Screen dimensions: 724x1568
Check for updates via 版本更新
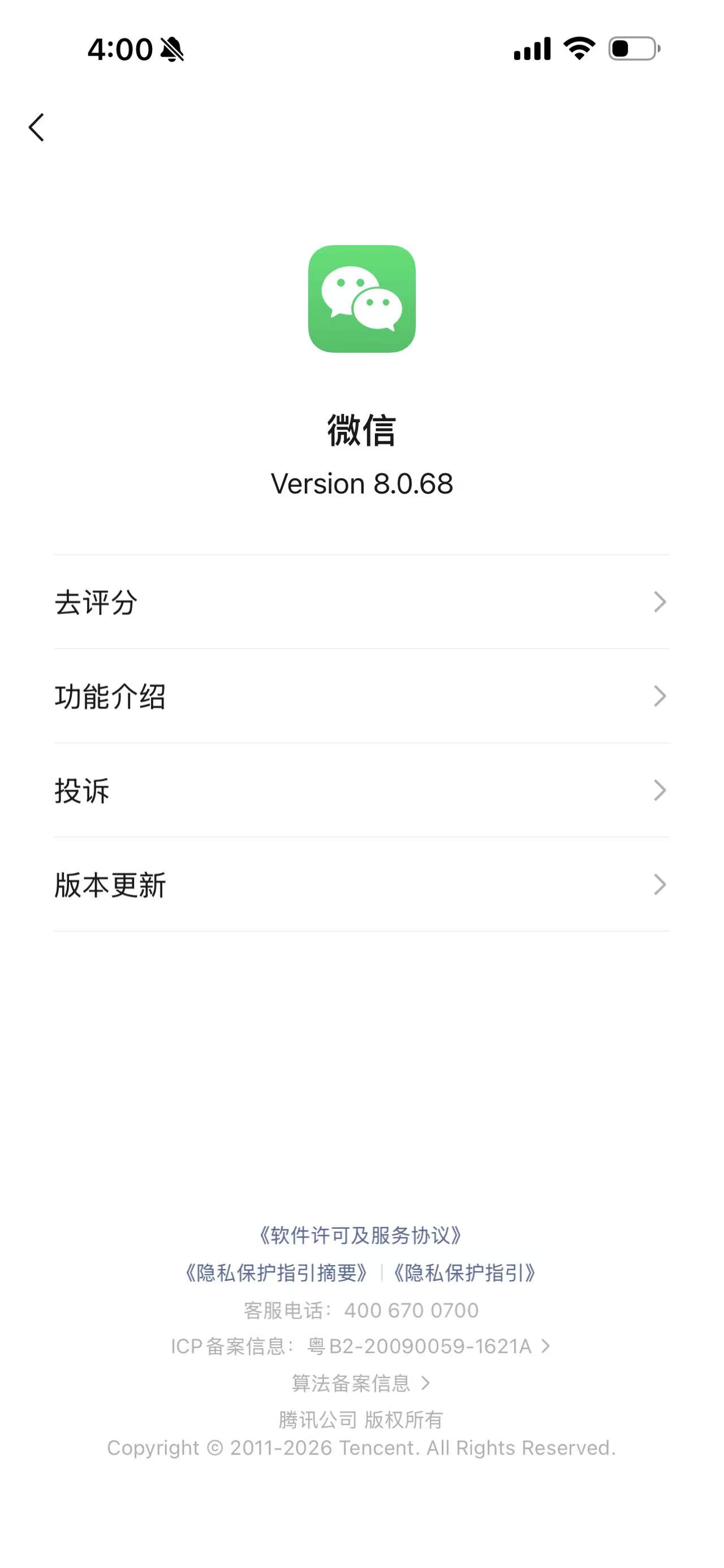(361, 885)
